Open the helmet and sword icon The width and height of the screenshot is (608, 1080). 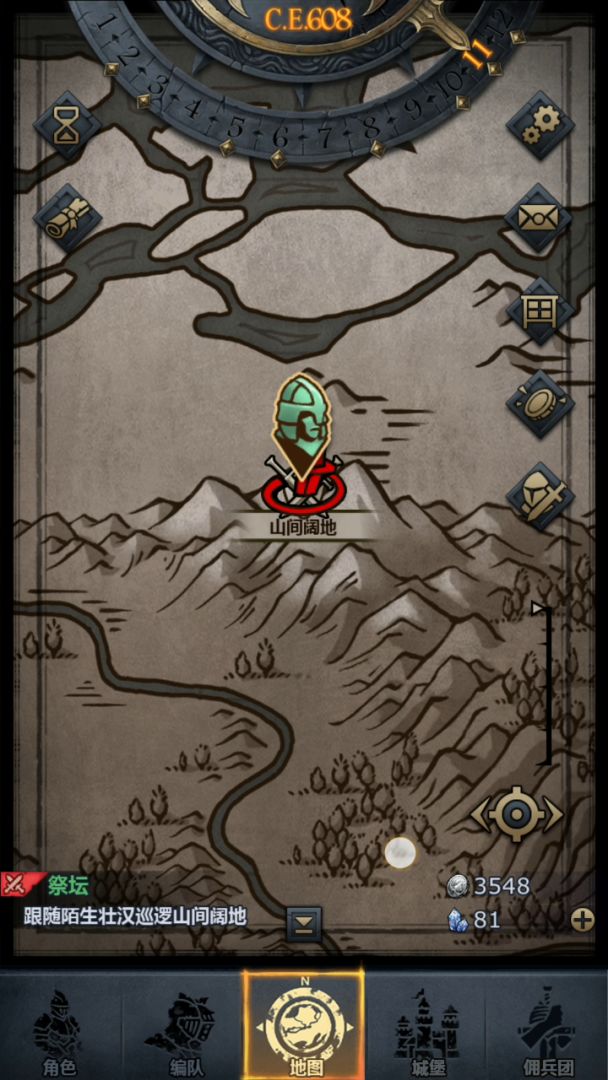point(540,495)
